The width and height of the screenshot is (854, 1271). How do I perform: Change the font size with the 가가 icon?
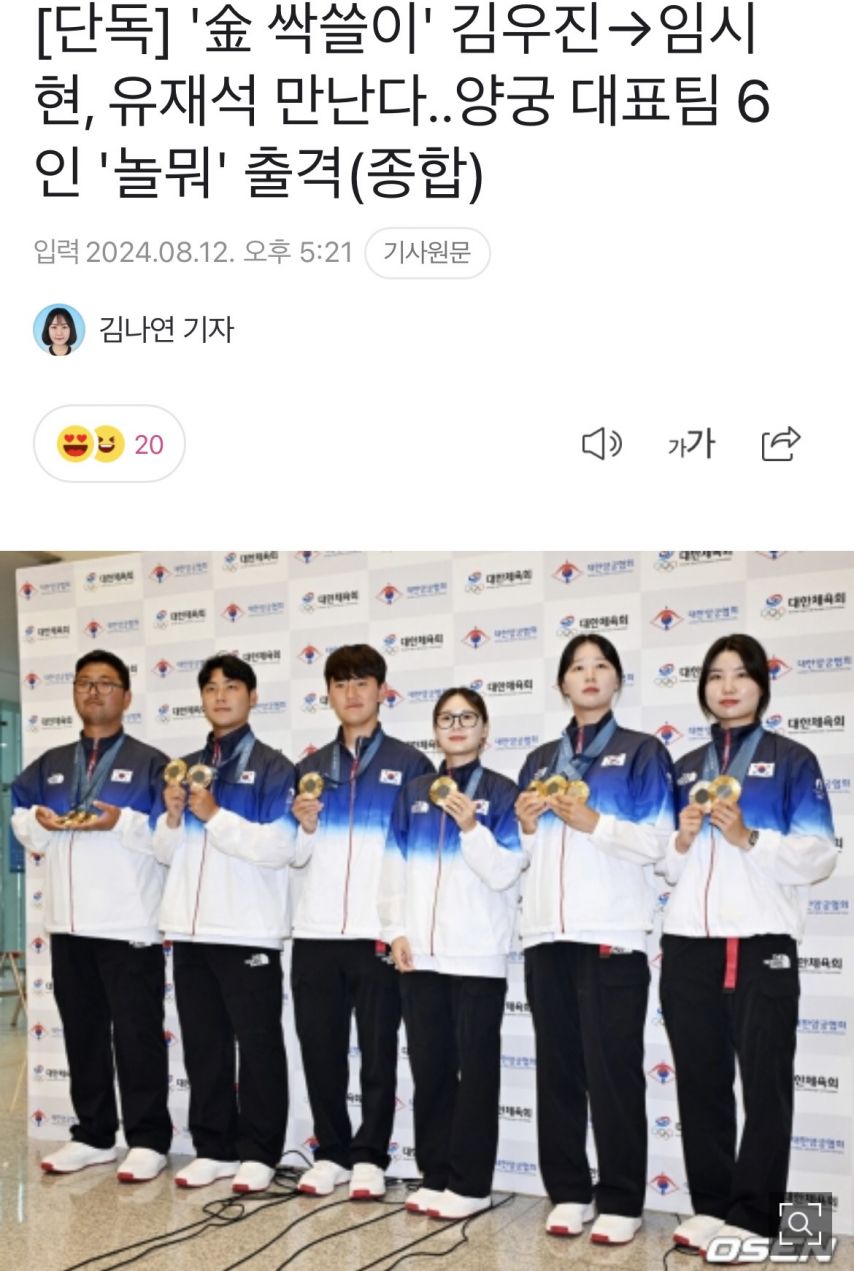(691, 444)
